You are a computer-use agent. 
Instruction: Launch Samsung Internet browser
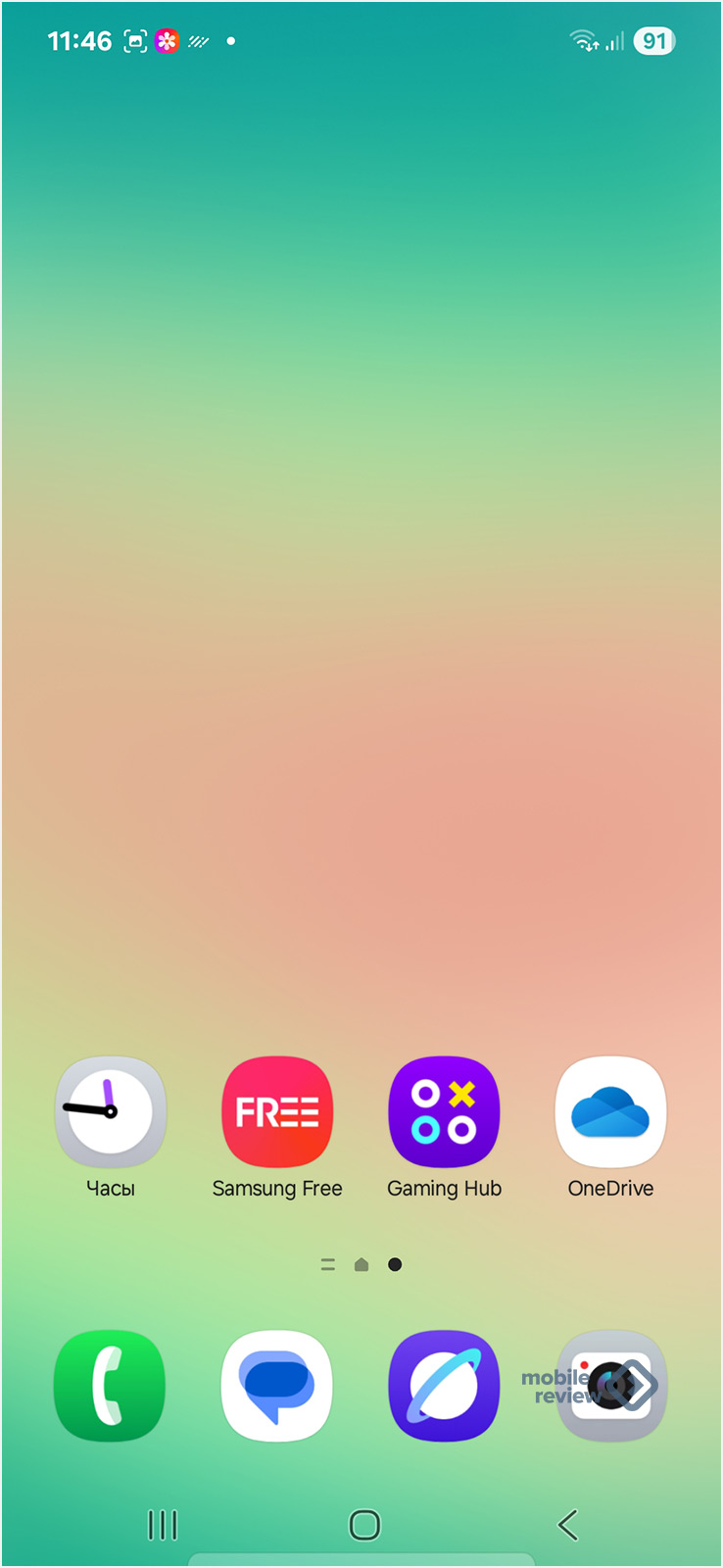point(444,1385)
